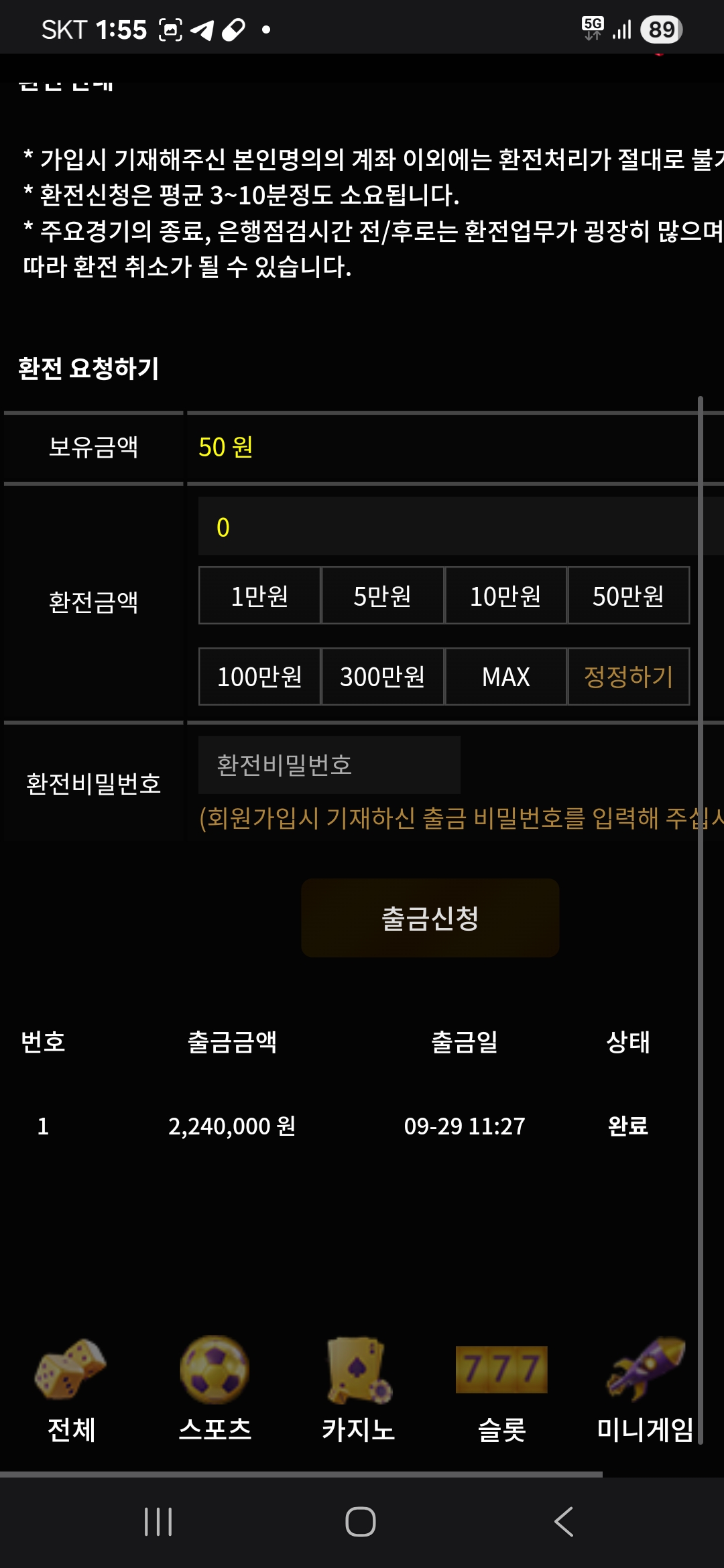Screen dimensions: 724x1568
Task: Focus the 환전비밀번호 password field
Action: click(x=329, y=765)
